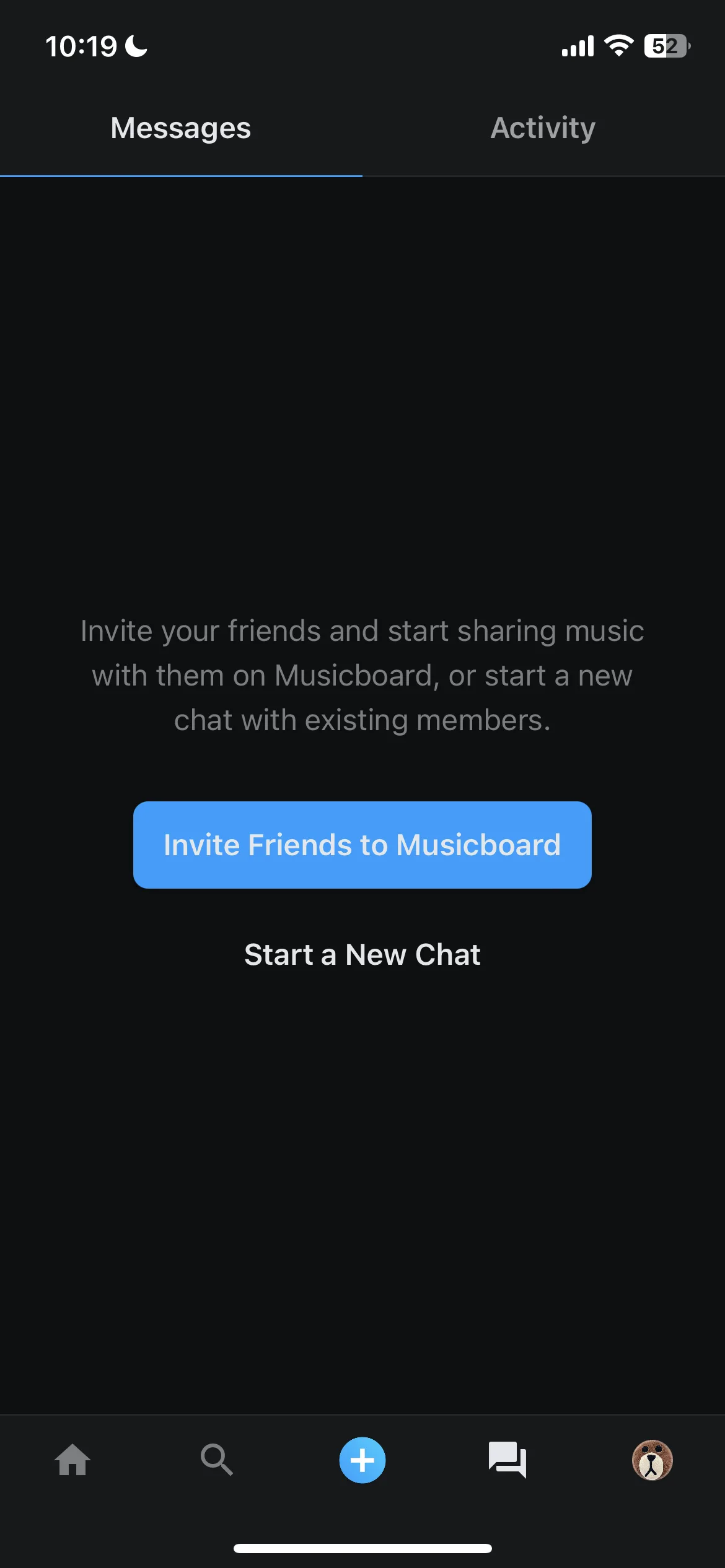Open profile via bear avatar
The height and width of the screenshot is (1568, 725).
652,1460
